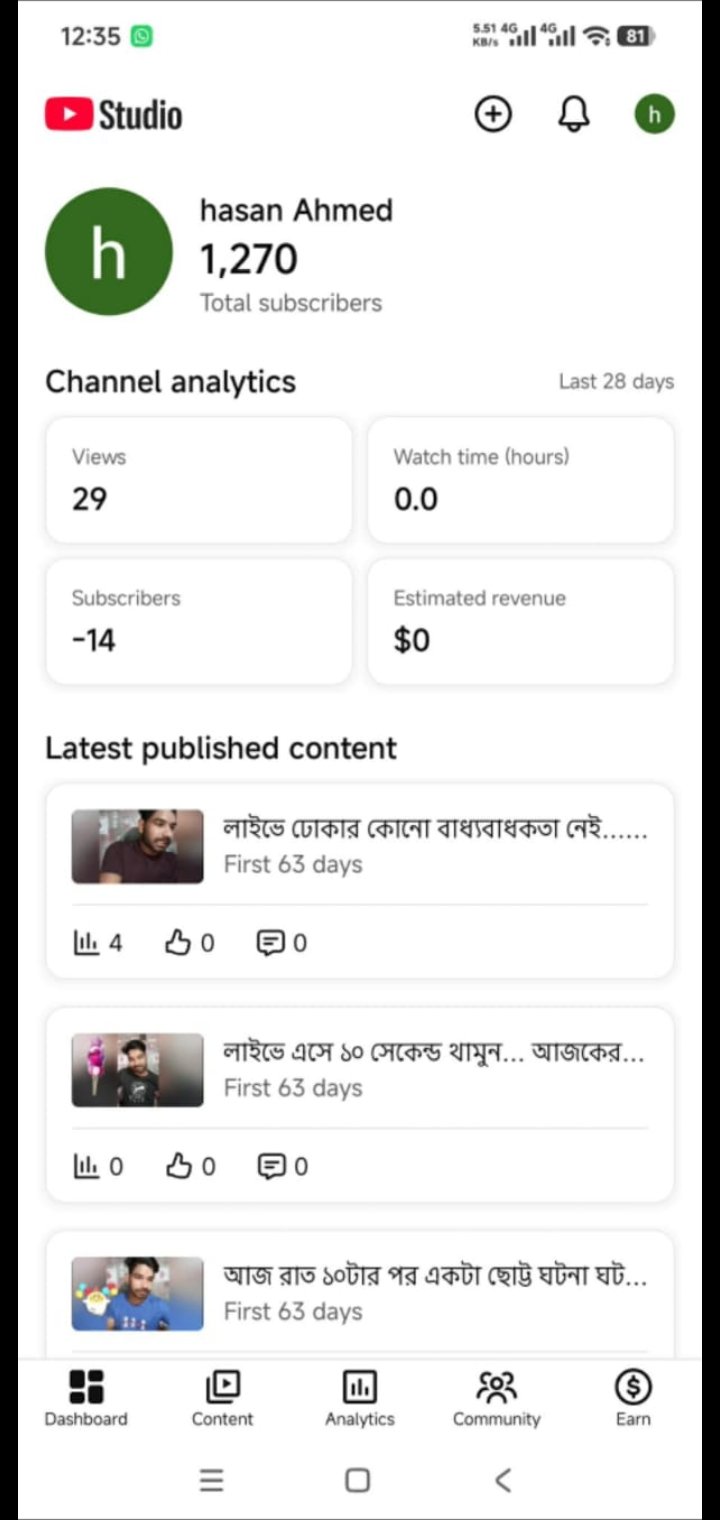The width and height of the screenshot is (720, 1520).
Task: Open the account avatar in the top bar
Action: 655,114
